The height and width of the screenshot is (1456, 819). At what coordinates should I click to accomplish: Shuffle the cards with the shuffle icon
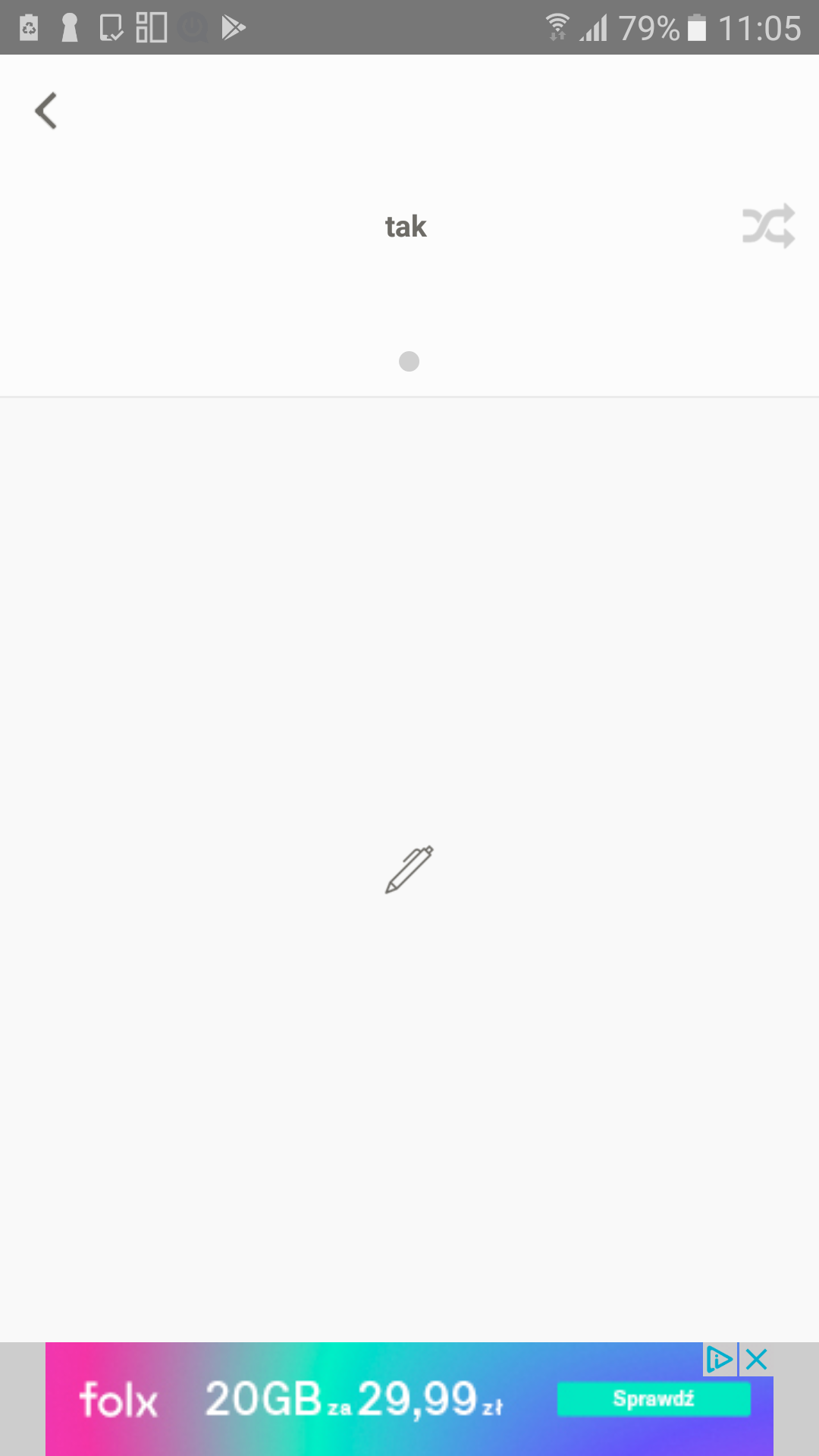[x=768, y=226]
